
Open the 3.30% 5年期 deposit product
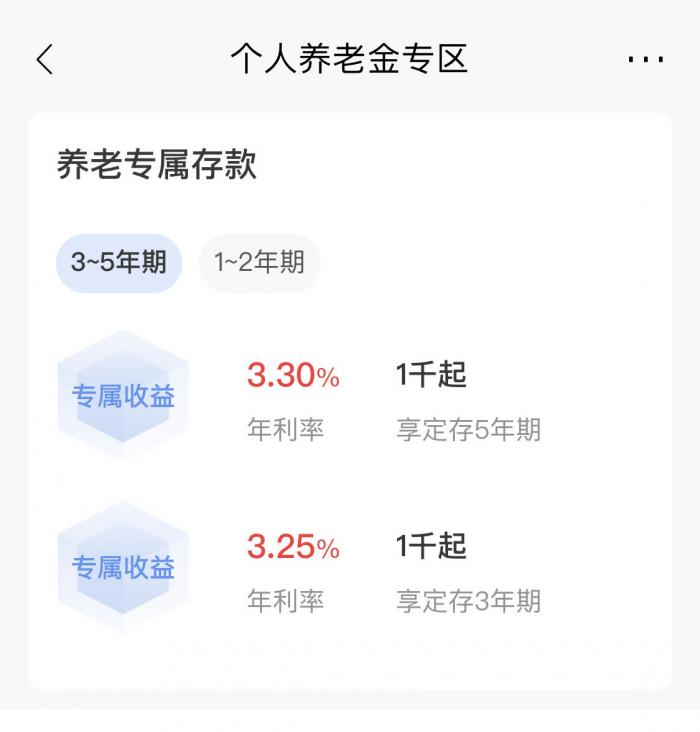(x=350, y=397)
